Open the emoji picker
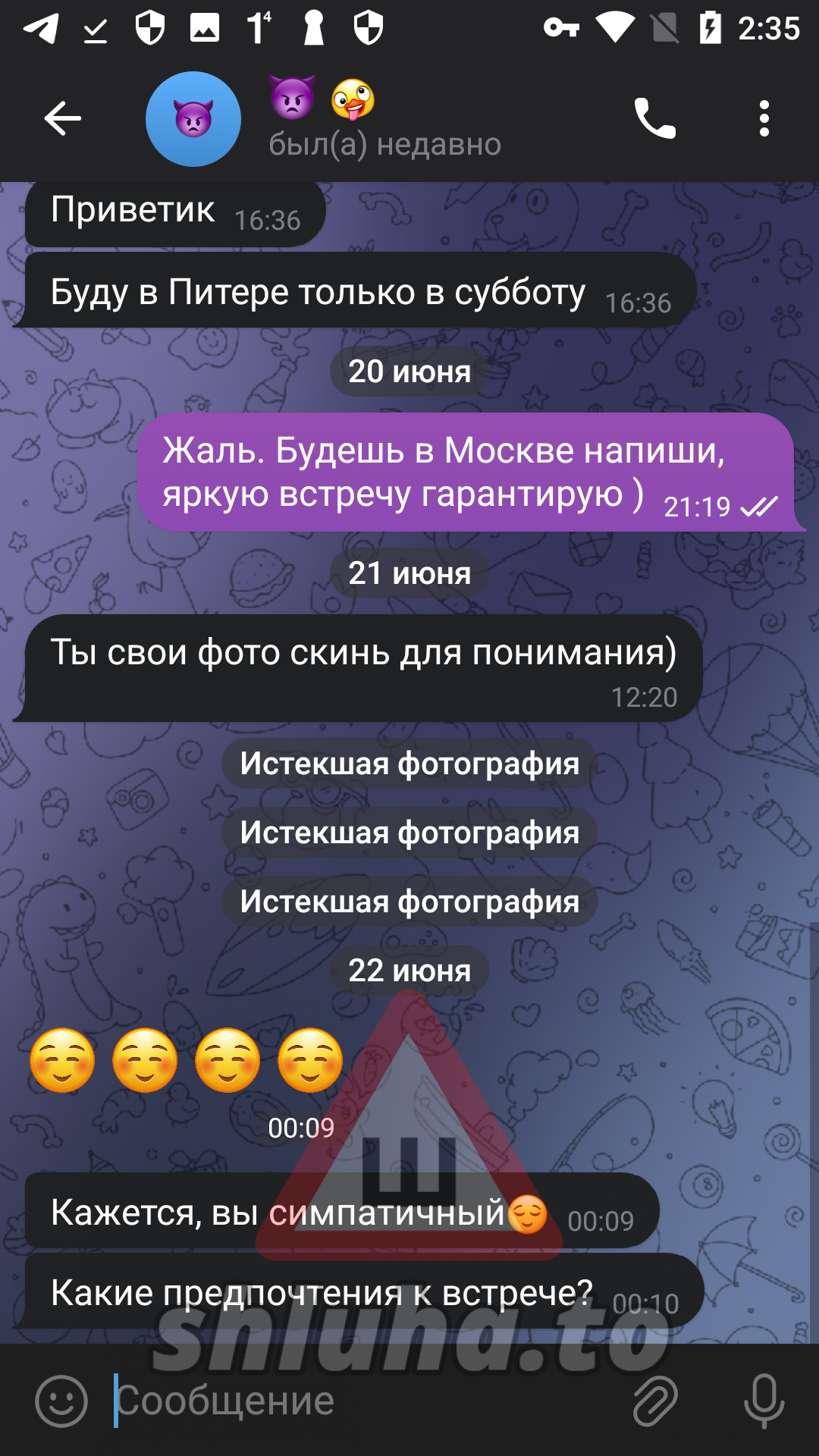Viewport: 819px width, 1456px height. (61, 1401)
